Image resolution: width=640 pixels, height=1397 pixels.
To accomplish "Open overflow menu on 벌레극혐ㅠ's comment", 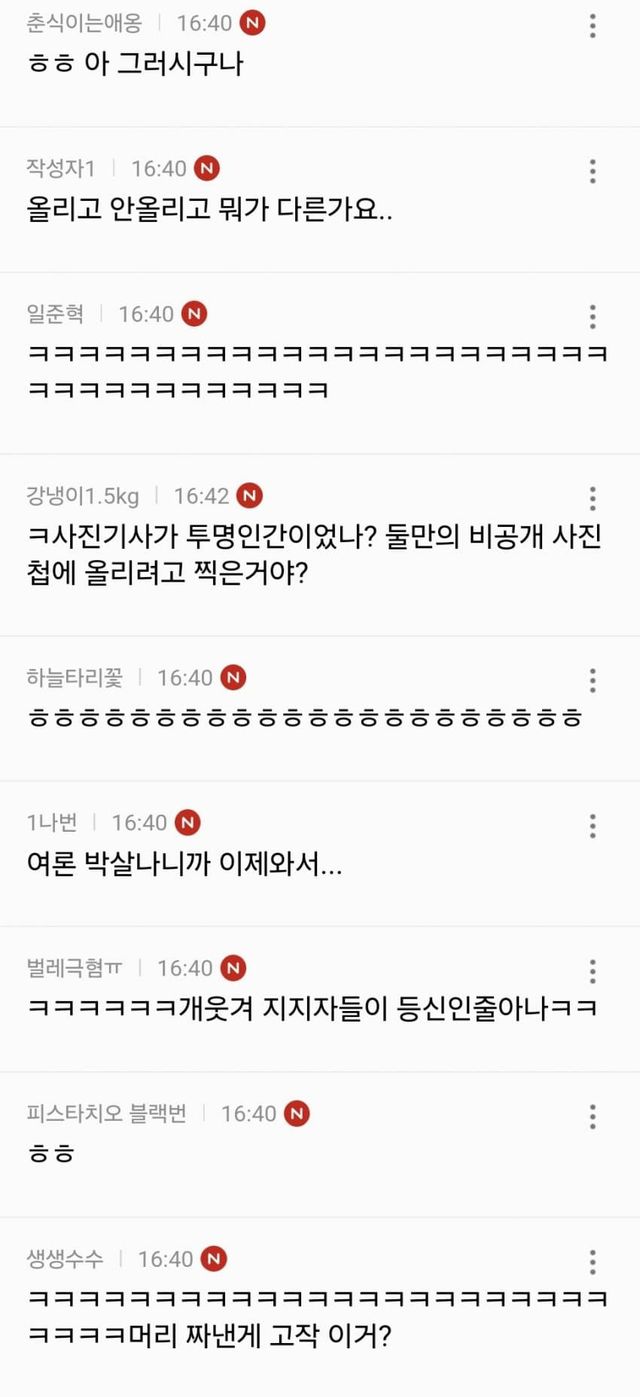I will coord(593,970).
